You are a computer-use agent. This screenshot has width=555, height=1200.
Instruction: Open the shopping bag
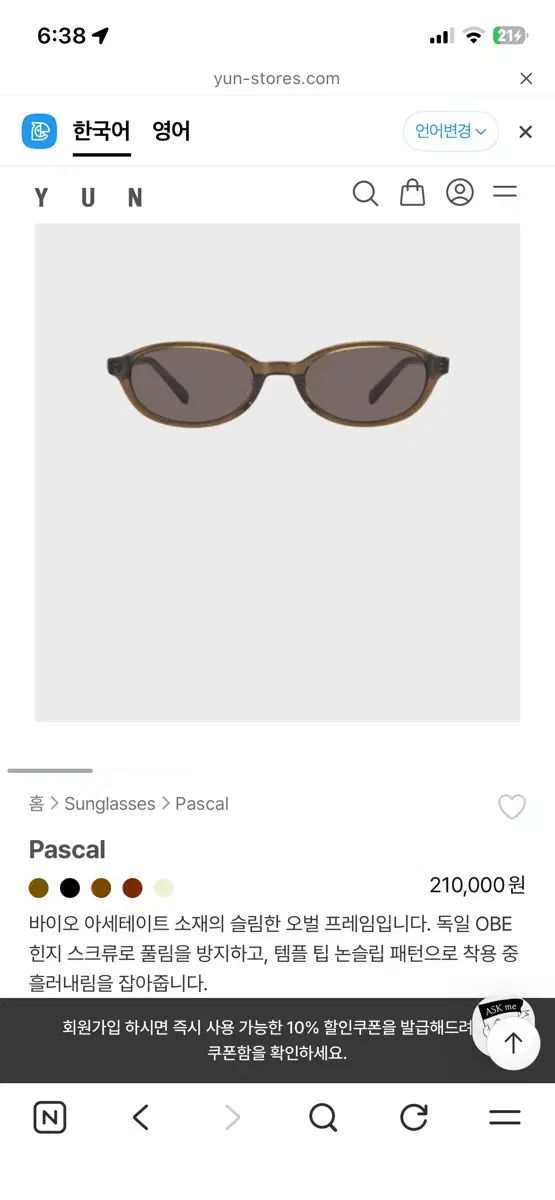click(413, 192)
